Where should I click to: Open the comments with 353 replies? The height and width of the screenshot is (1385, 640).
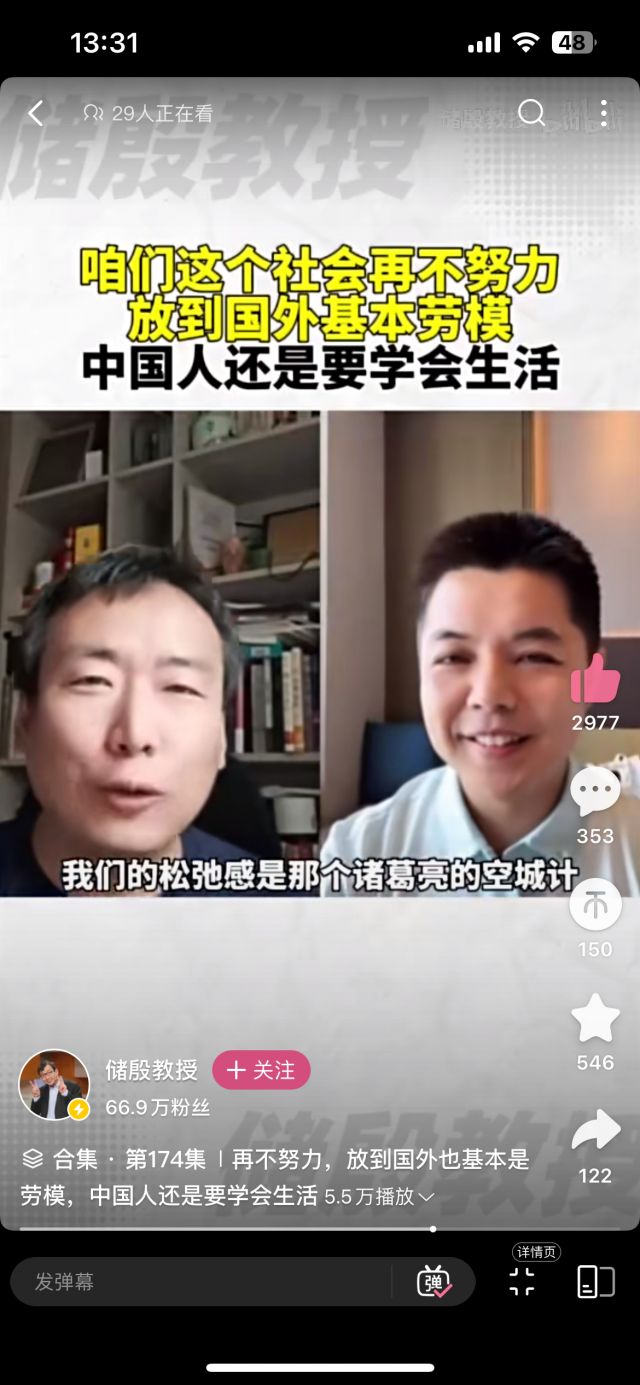click(595, 793)
